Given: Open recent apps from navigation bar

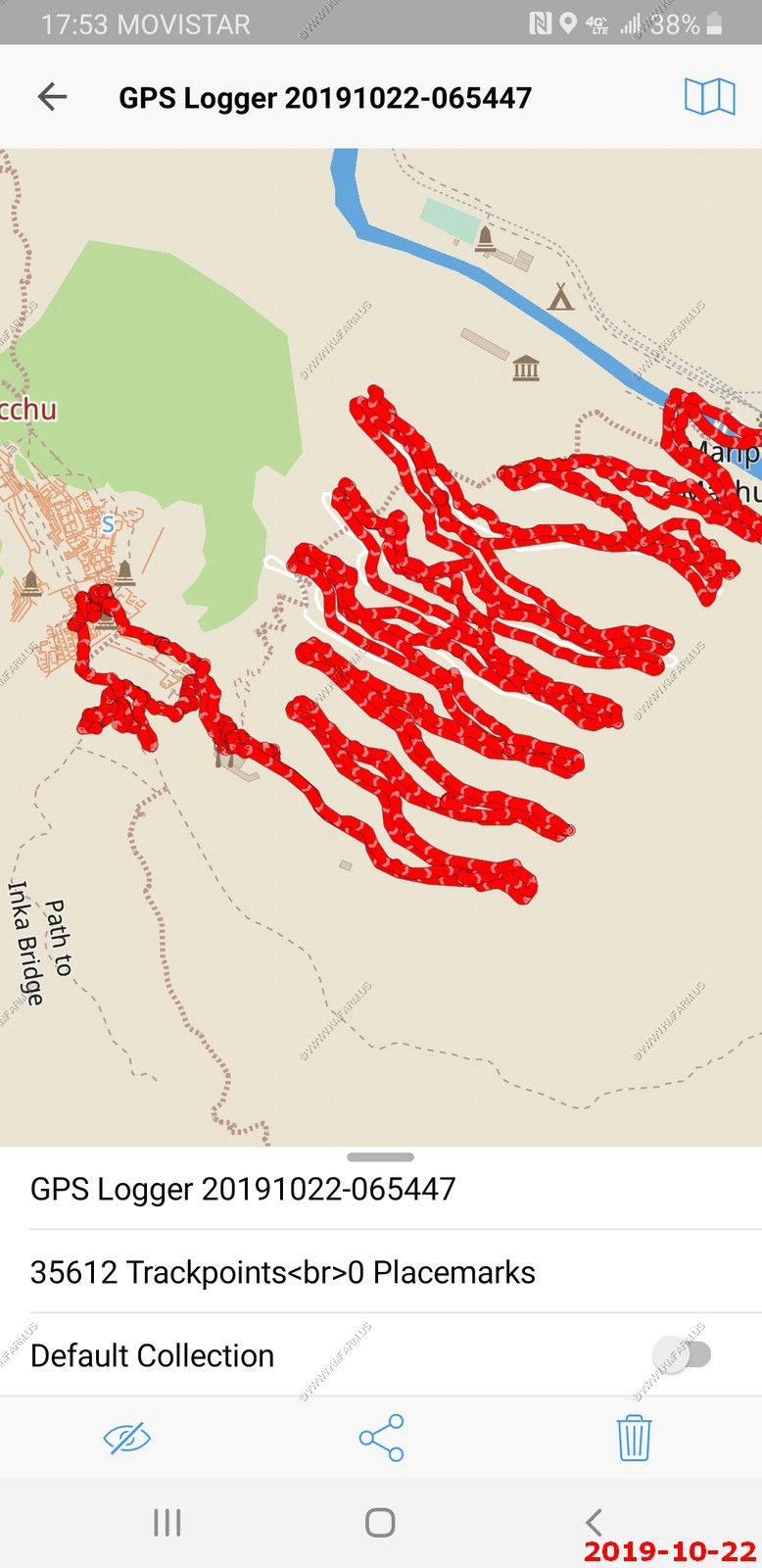Looking at the screenshot, I should tap(167, 1522).
